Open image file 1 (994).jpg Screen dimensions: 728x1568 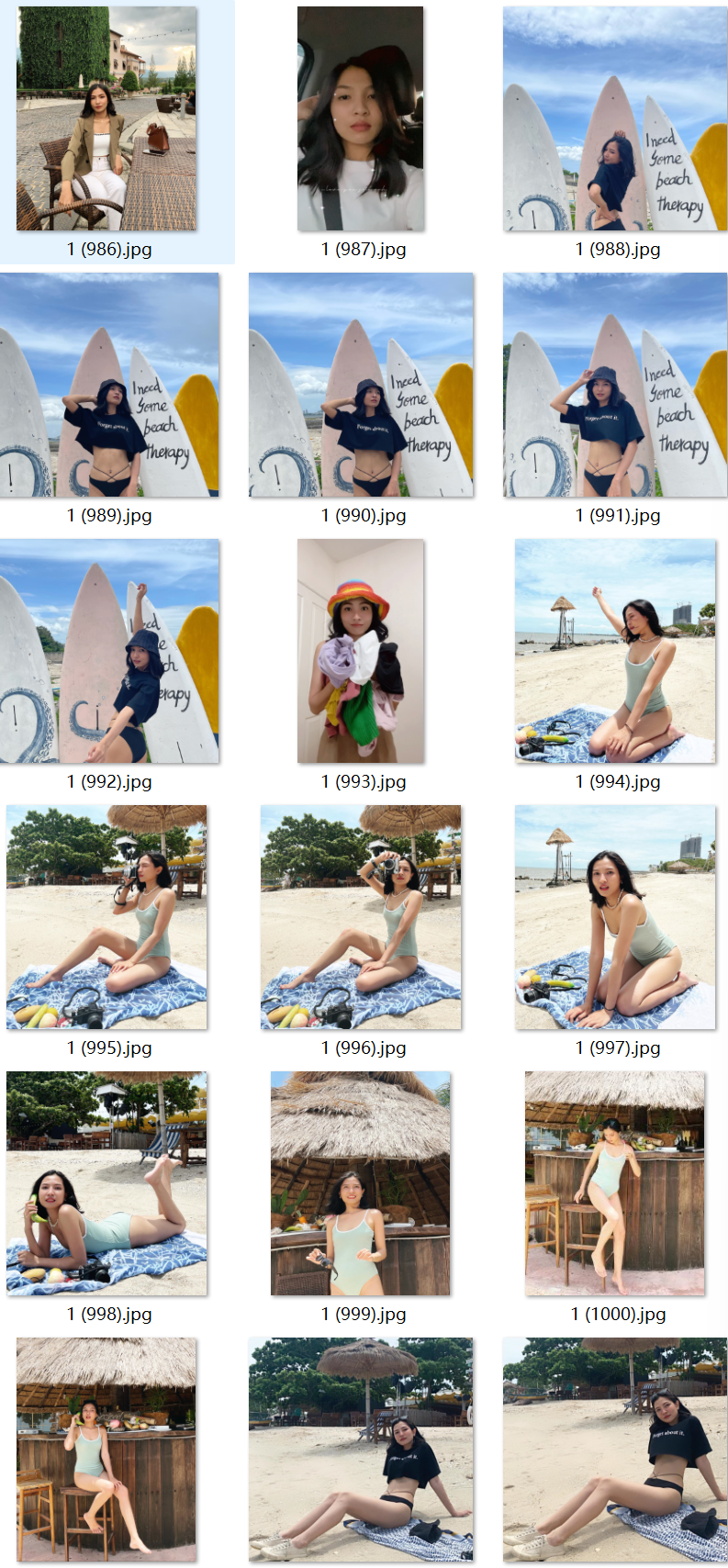(x=615, y=652)
